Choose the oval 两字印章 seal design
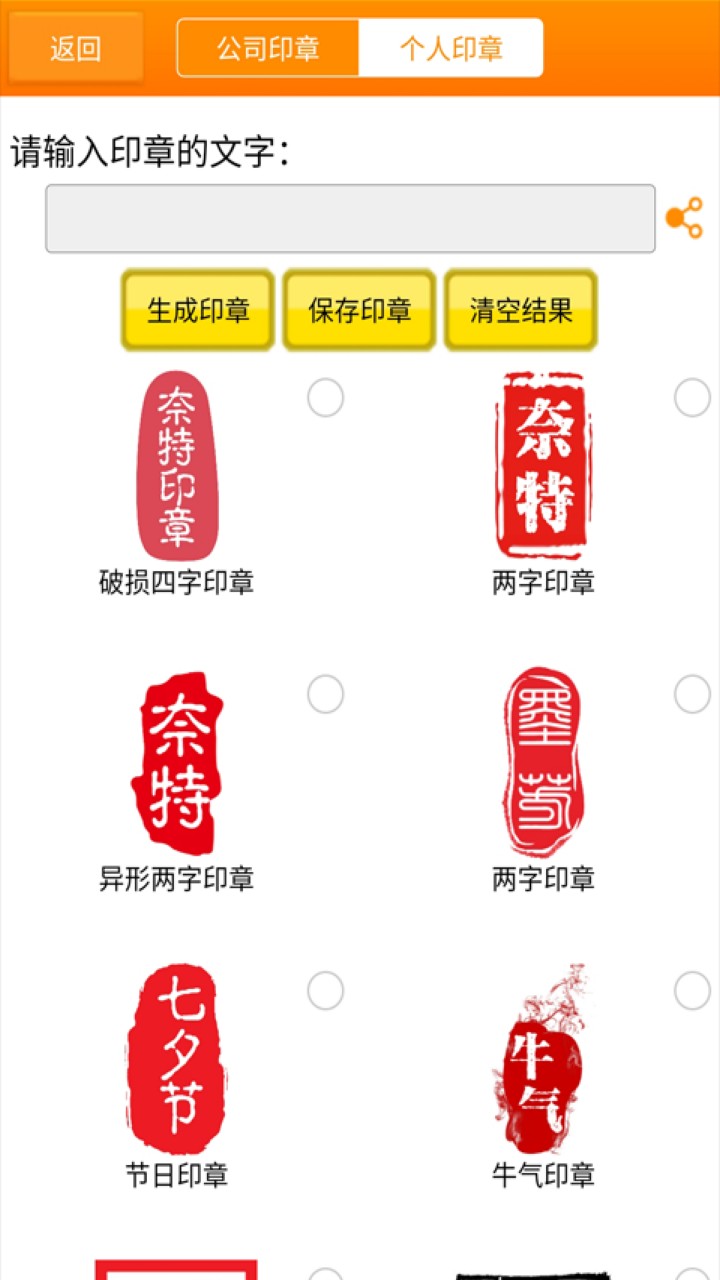The image size is (720, 1280). click(545, 760)
